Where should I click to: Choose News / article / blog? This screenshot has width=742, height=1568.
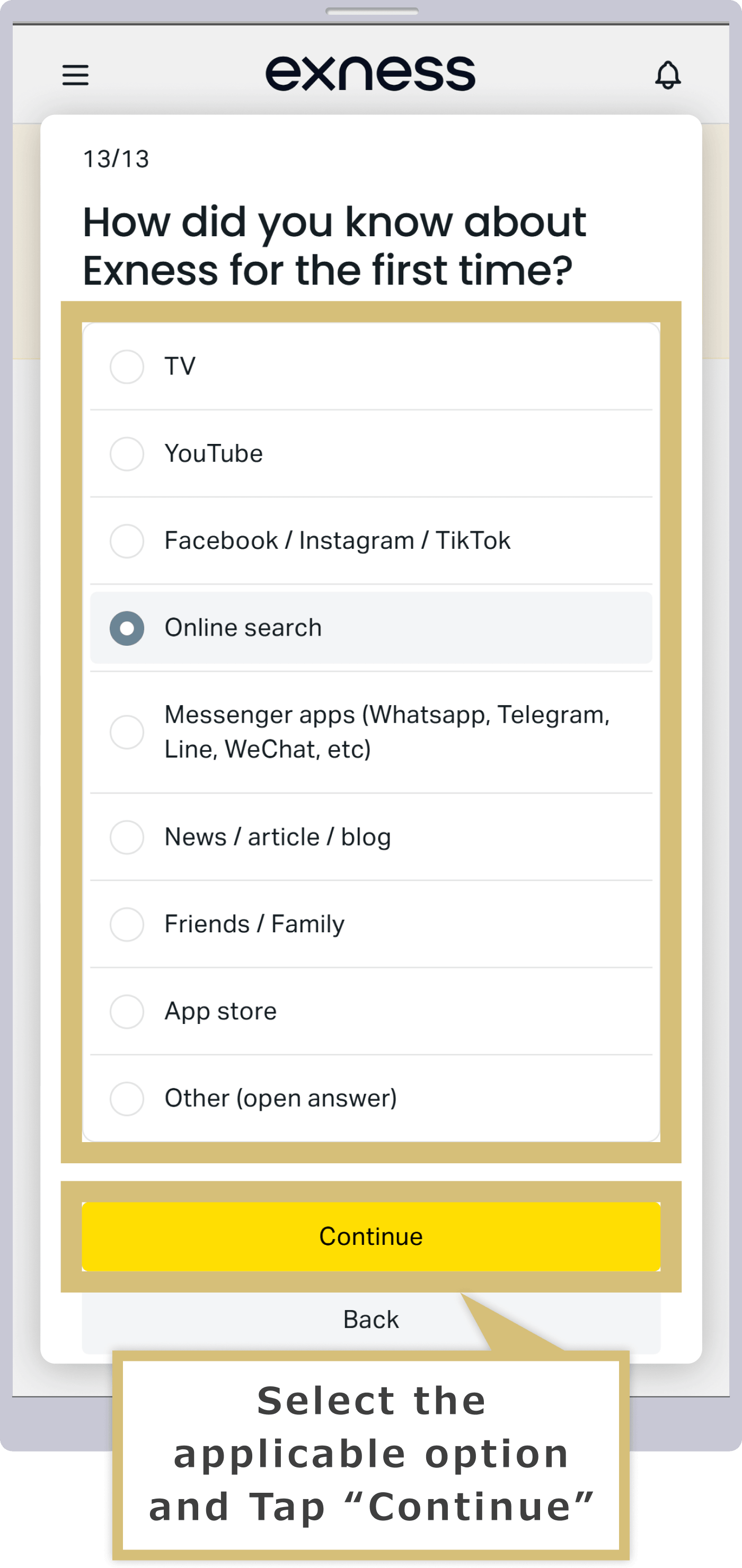pos(371,837)
